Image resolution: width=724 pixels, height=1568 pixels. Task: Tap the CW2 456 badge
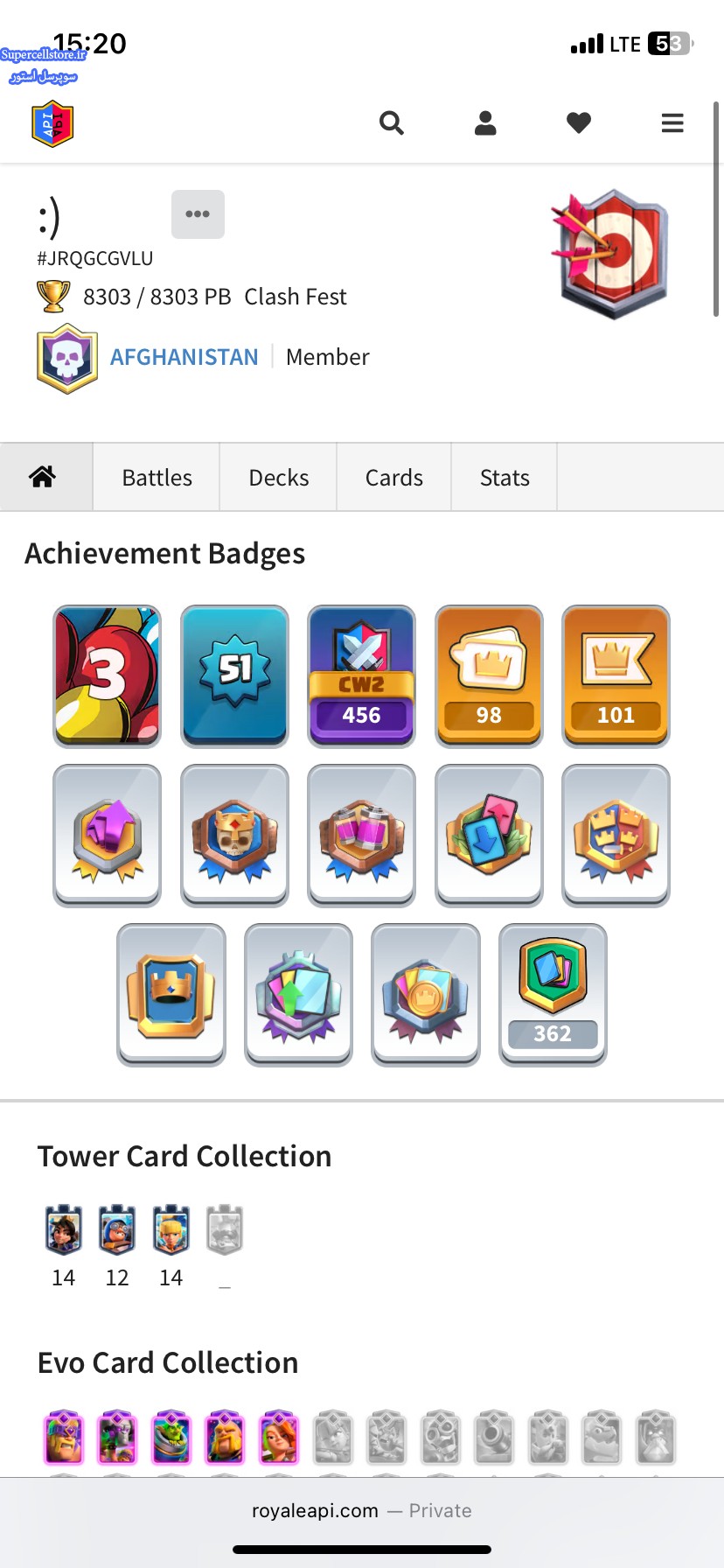pyautogui.click(x=361, y=676)
